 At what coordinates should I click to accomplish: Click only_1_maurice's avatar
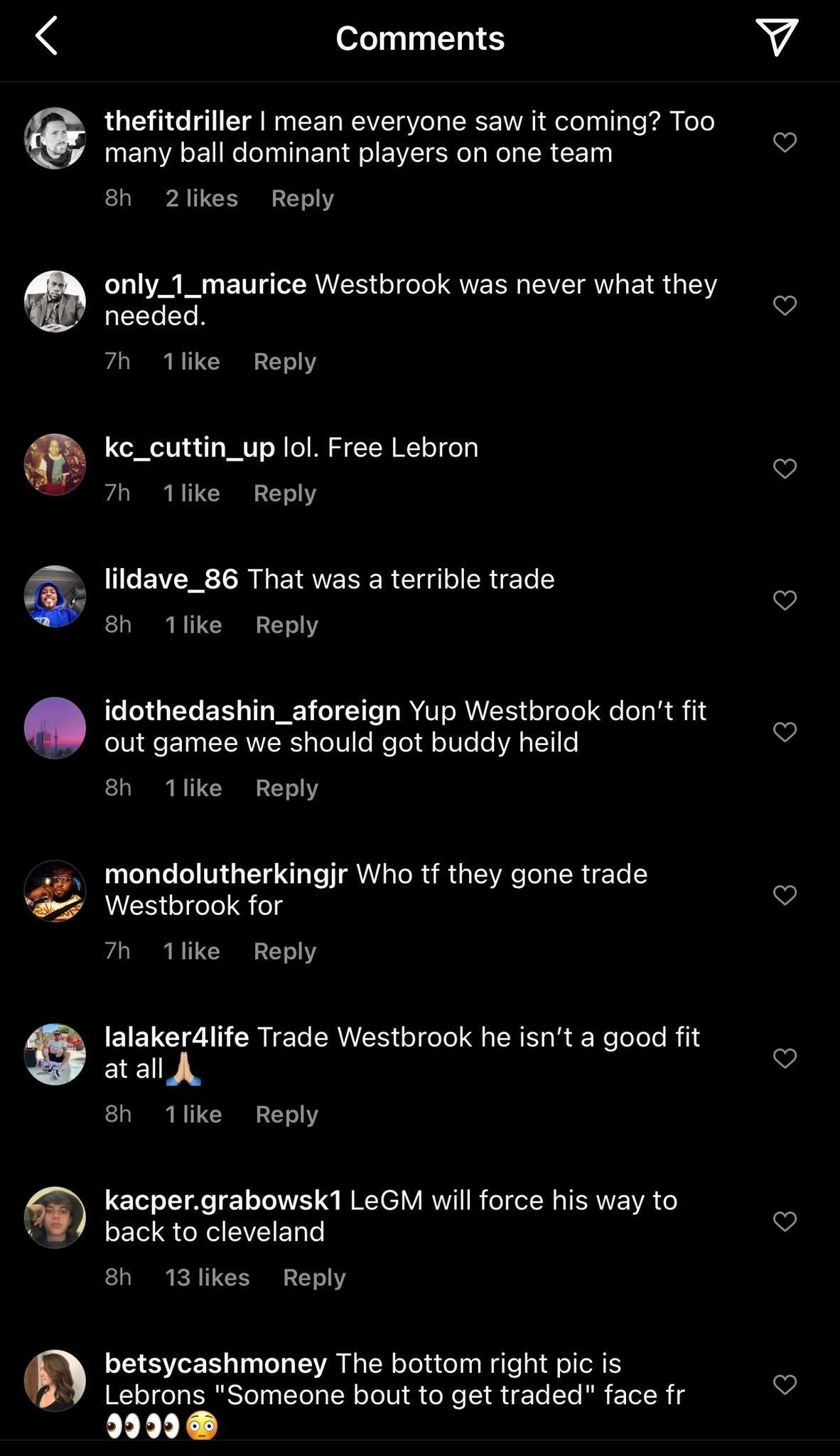tap(55, 300)
